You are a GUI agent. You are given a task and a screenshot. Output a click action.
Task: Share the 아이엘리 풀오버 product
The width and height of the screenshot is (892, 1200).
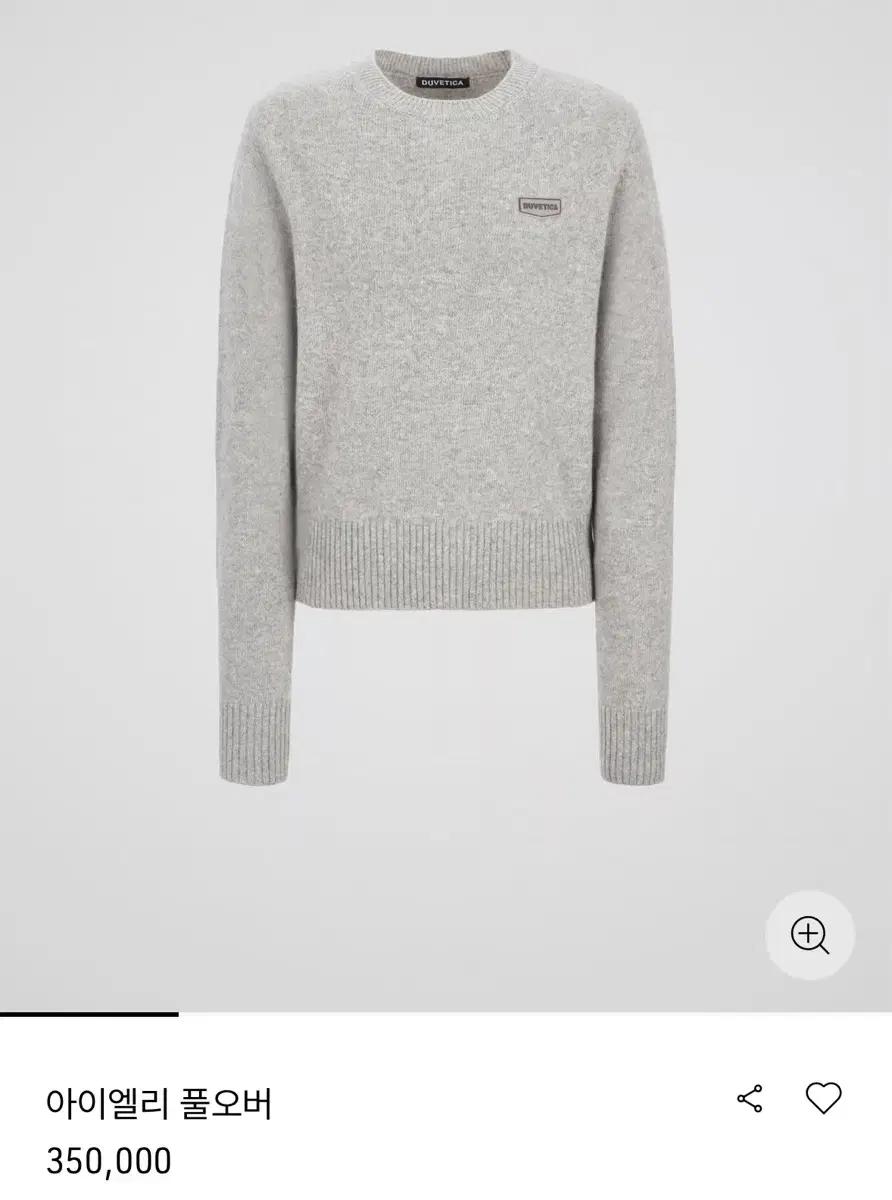click(x=750, y=1098)
